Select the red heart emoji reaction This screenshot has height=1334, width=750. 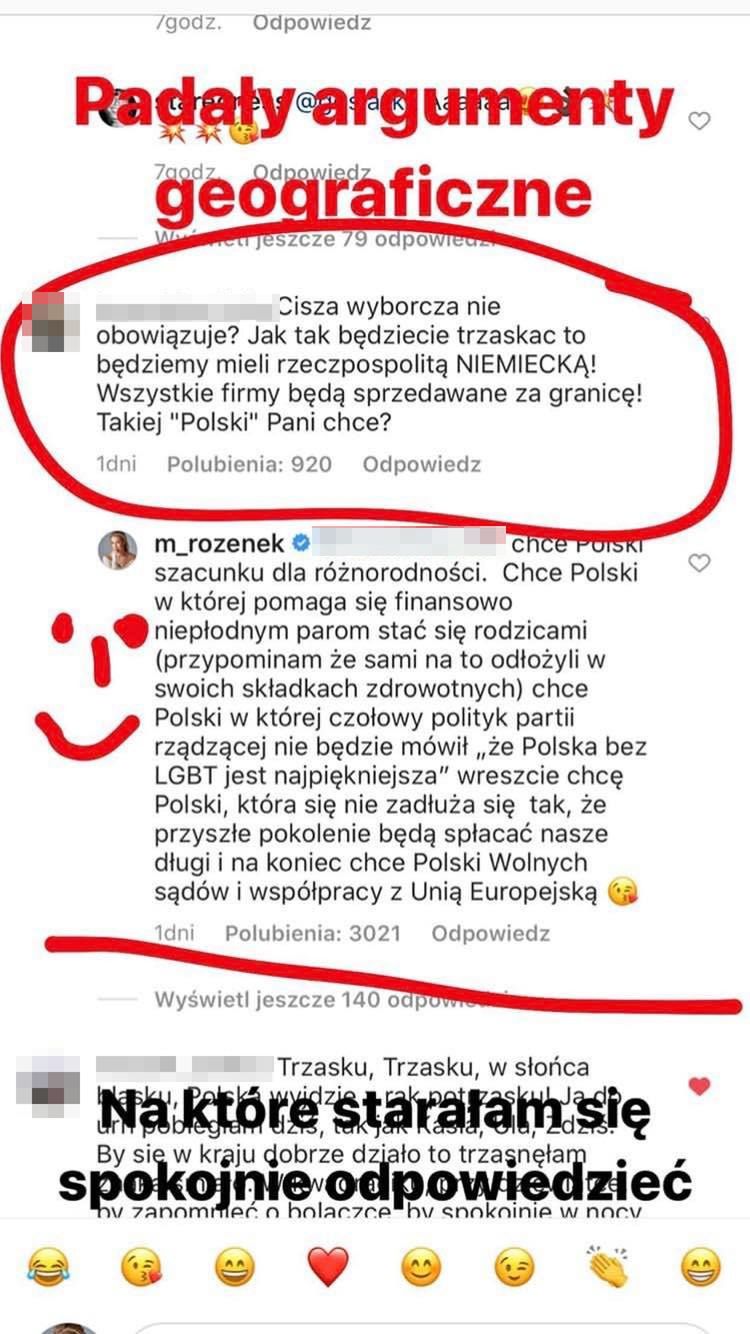(325, 1265)
